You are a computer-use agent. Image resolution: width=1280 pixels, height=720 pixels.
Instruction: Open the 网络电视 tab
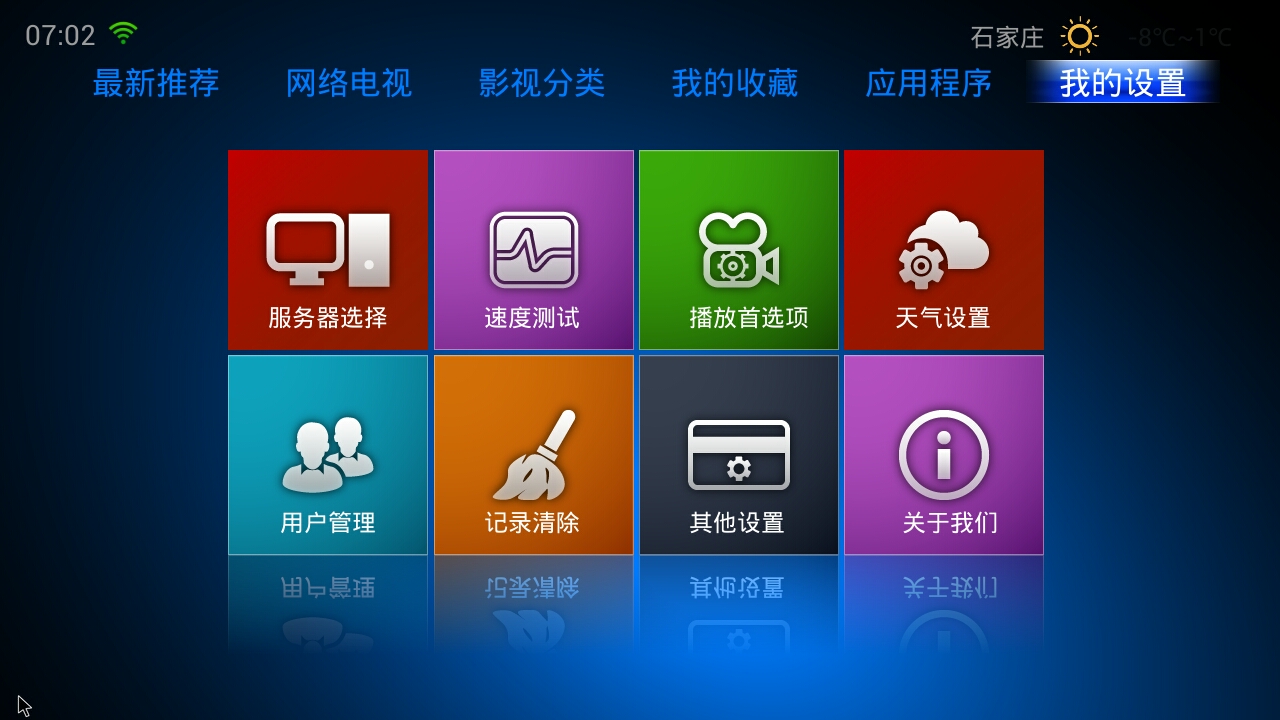349,83
